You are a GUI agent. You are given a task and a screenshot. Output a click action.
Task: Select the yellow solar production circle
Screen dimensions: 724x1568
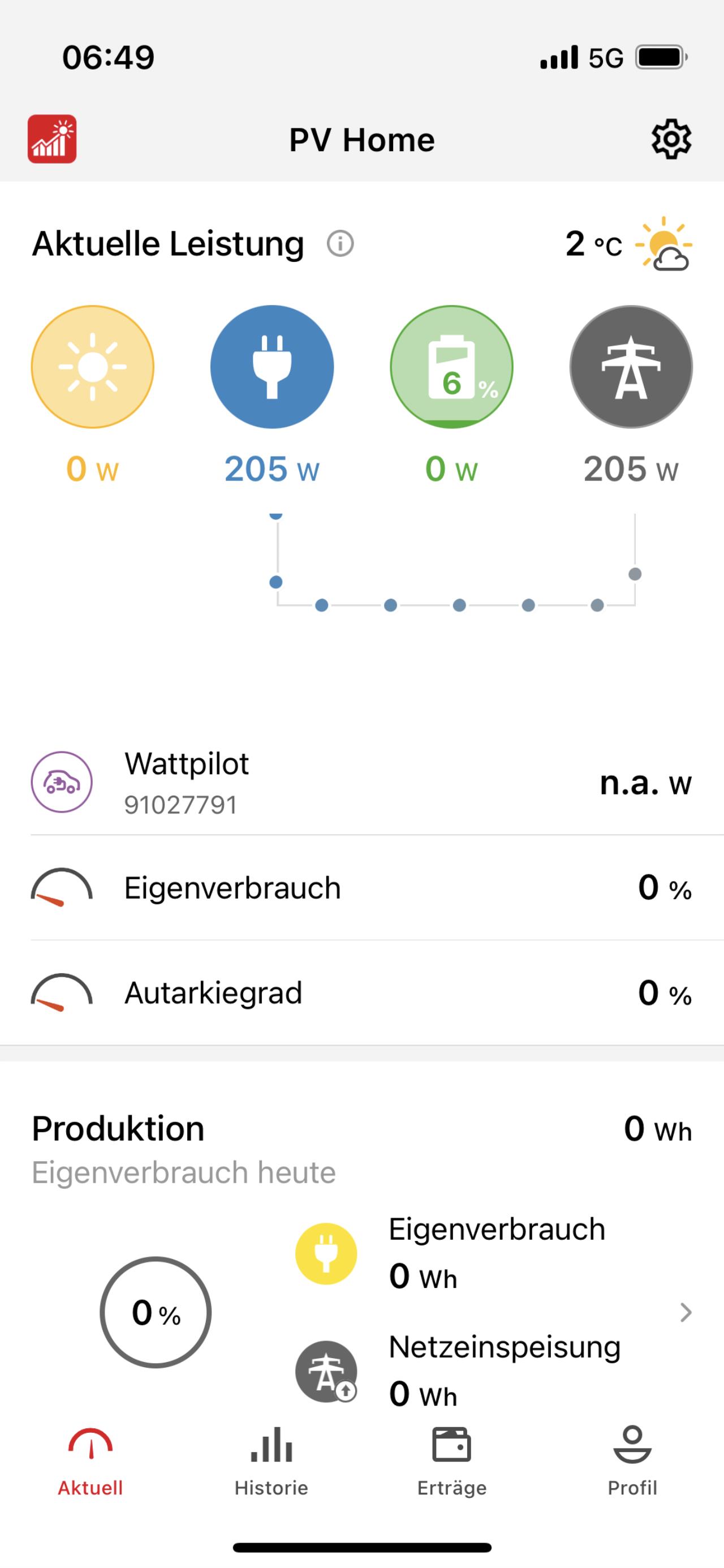click(x=92, y=367)
